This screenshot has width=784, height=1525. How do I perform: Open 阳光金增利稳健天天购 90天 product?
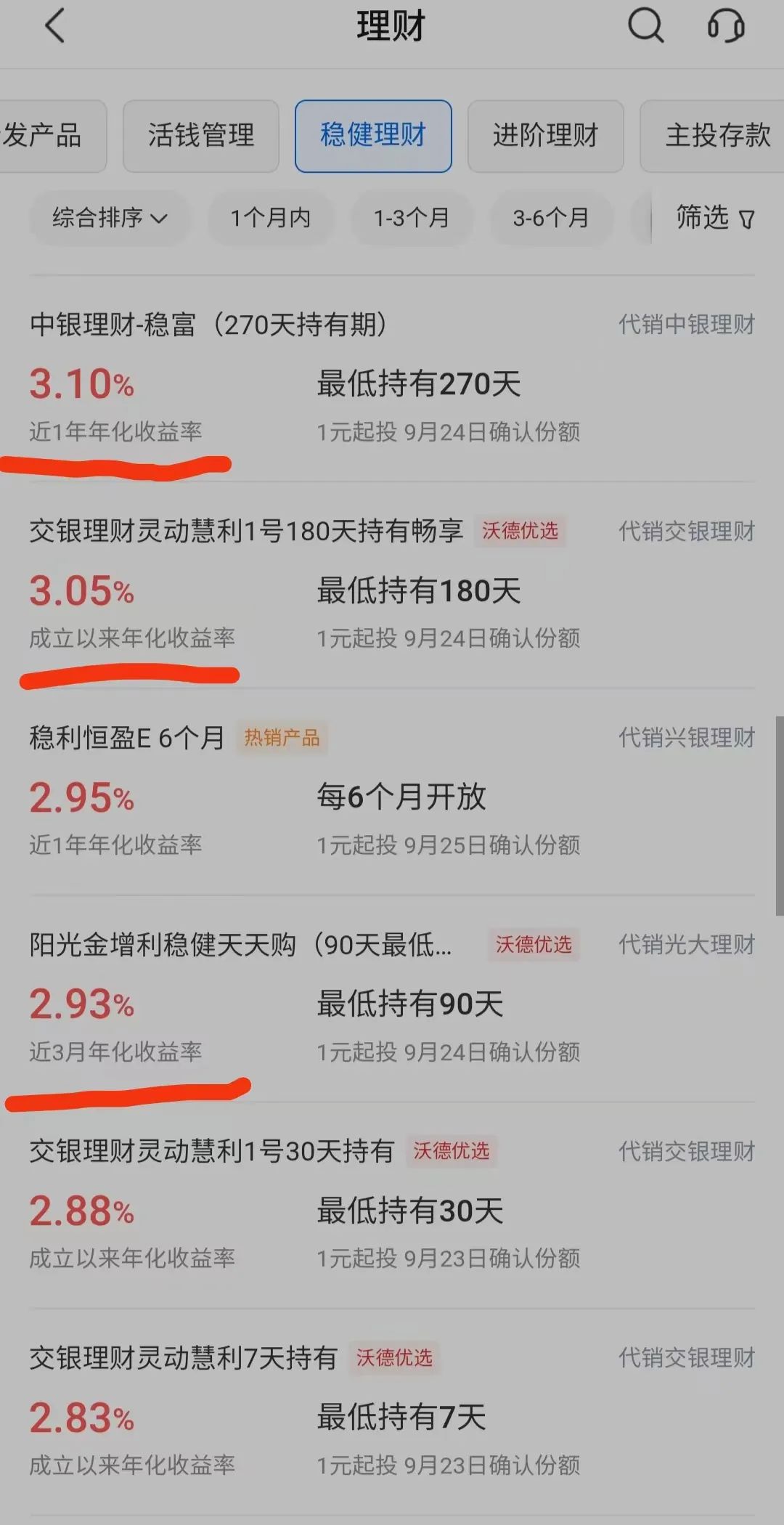(x=240, y=945)
